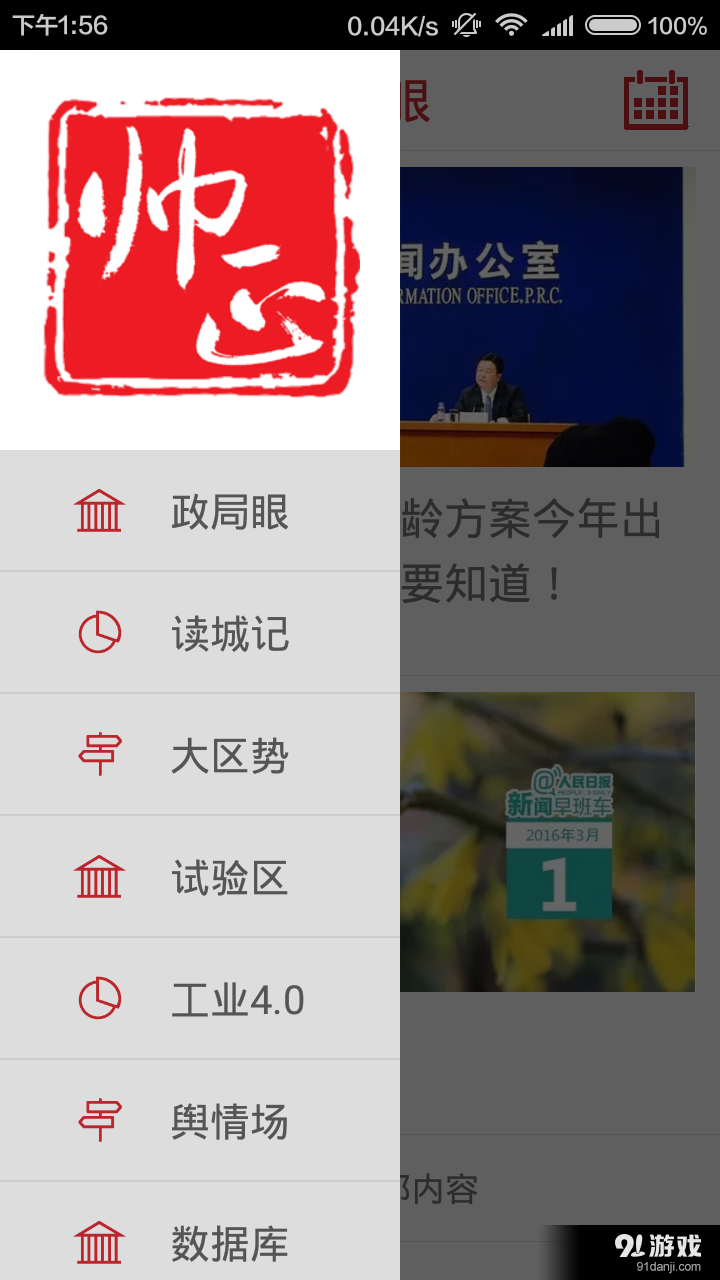
Task: Click the signpost icon beside 舆情场
Action: coord(100,1120)
